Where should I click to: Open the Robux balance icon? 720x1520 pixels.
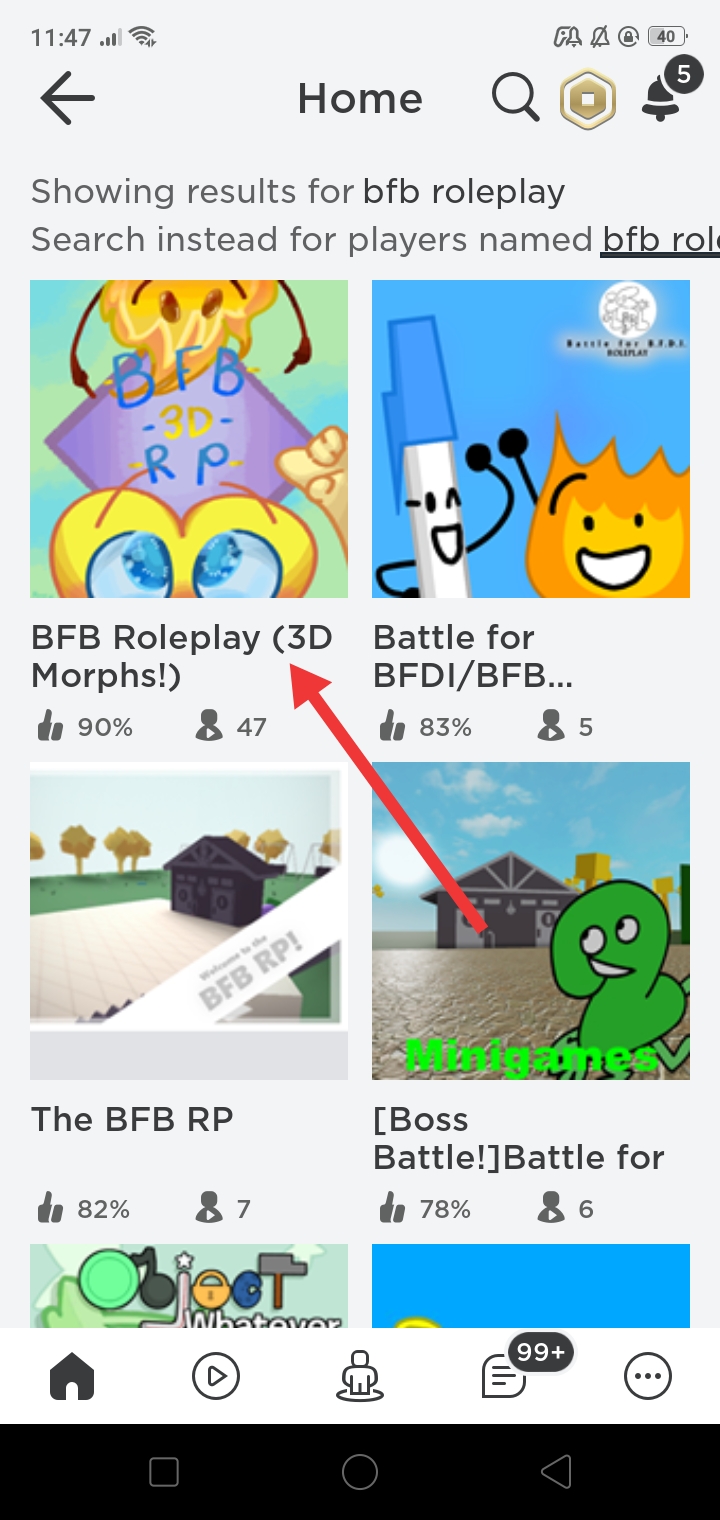click(x=587, y=99)
